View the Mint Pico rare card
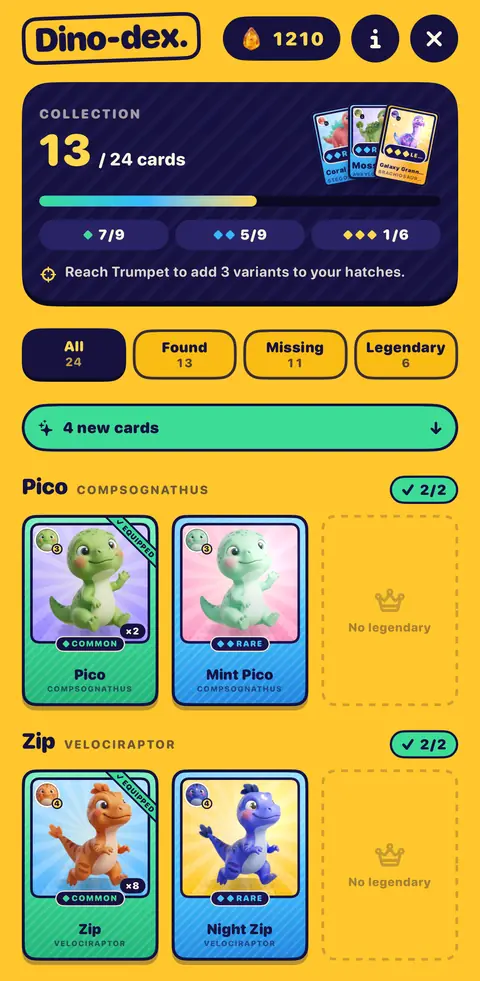480x981 pixels. tap(240, 611)
